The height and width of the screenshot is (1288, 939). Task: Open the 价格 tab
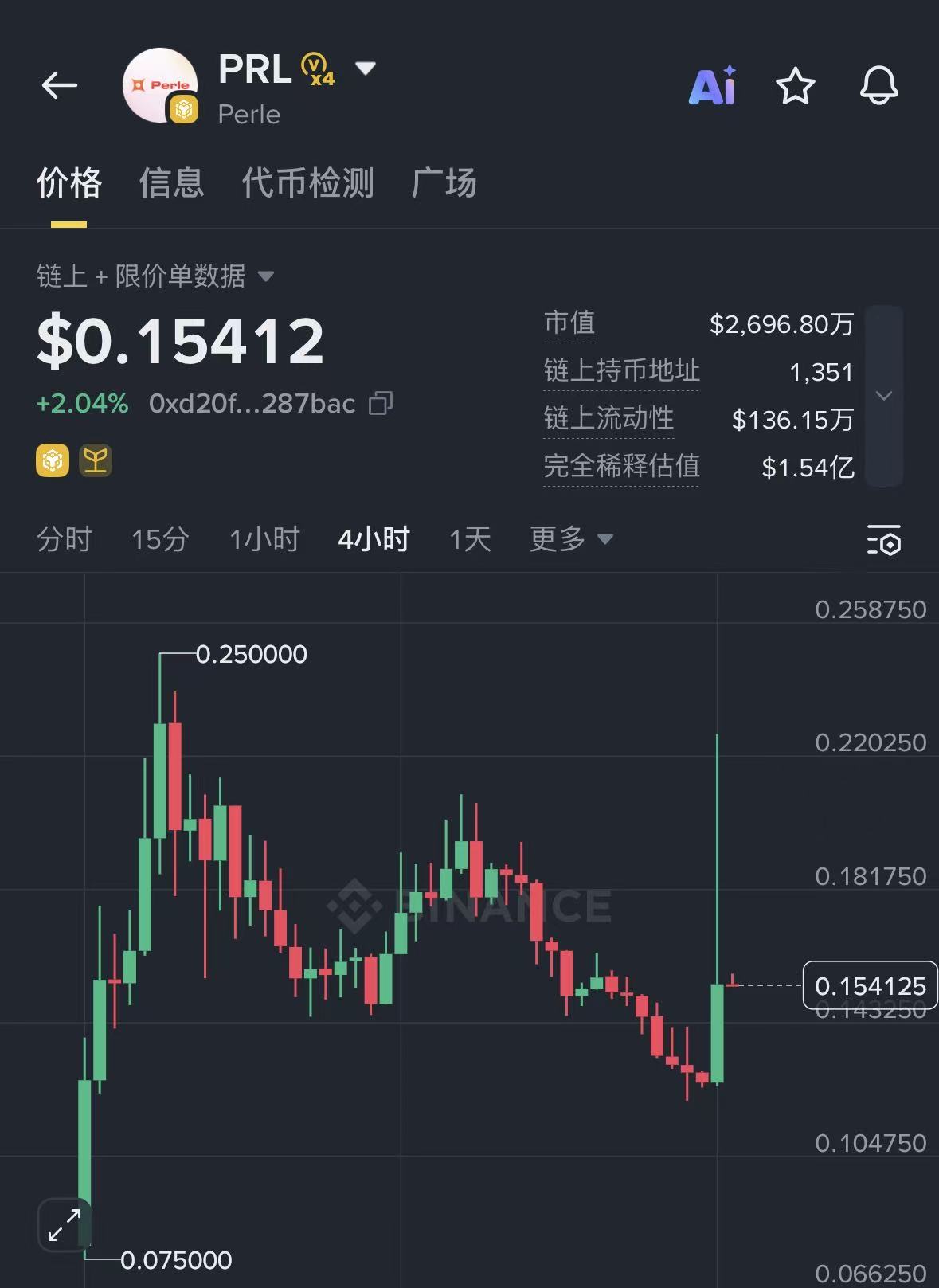point(69,182)
